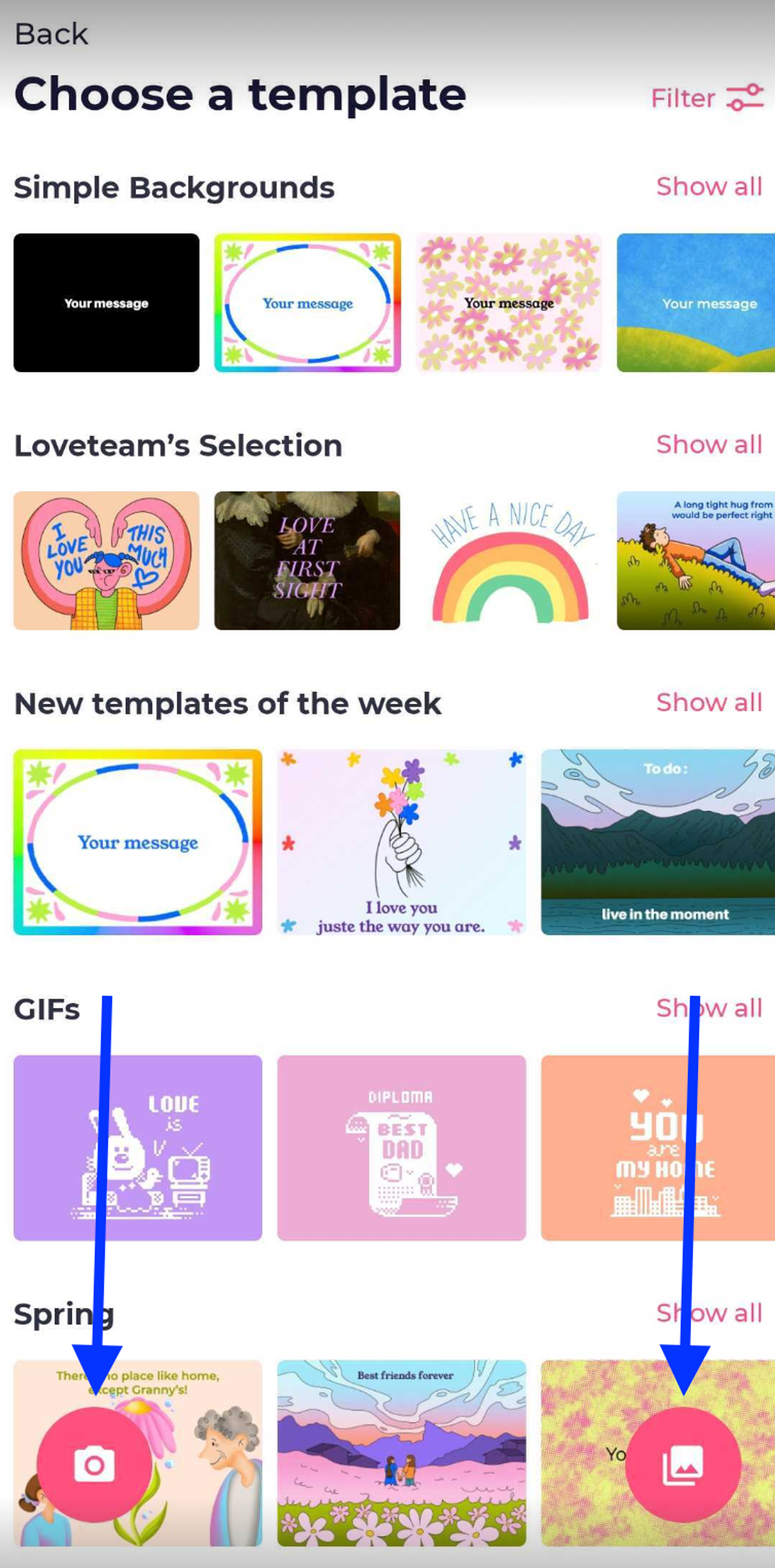Select the plain black background template
The height and width of the screenshot is (1568, 775).
tap(107, 303)
